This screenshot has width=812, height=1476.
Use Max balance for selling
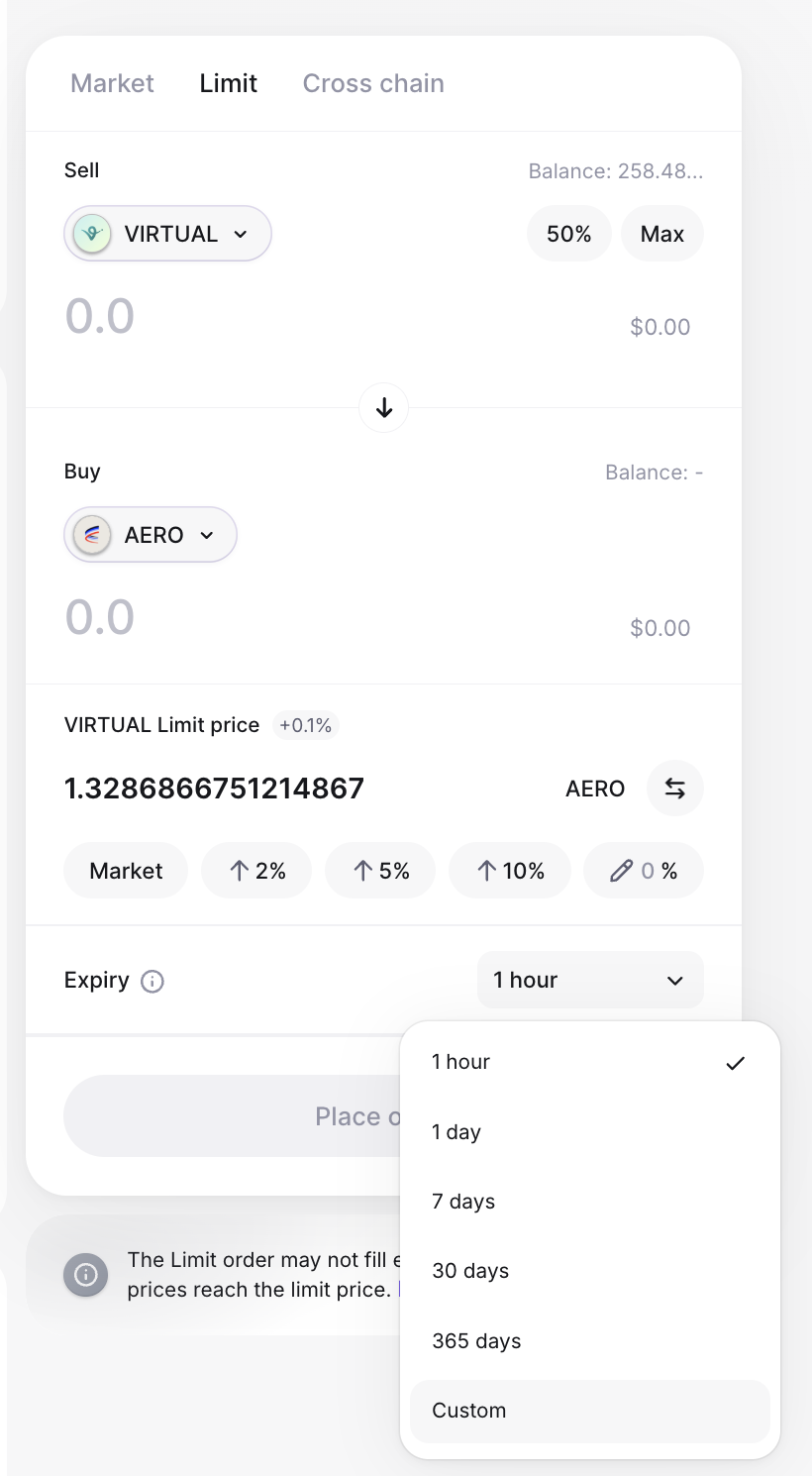tap(661, 234)
